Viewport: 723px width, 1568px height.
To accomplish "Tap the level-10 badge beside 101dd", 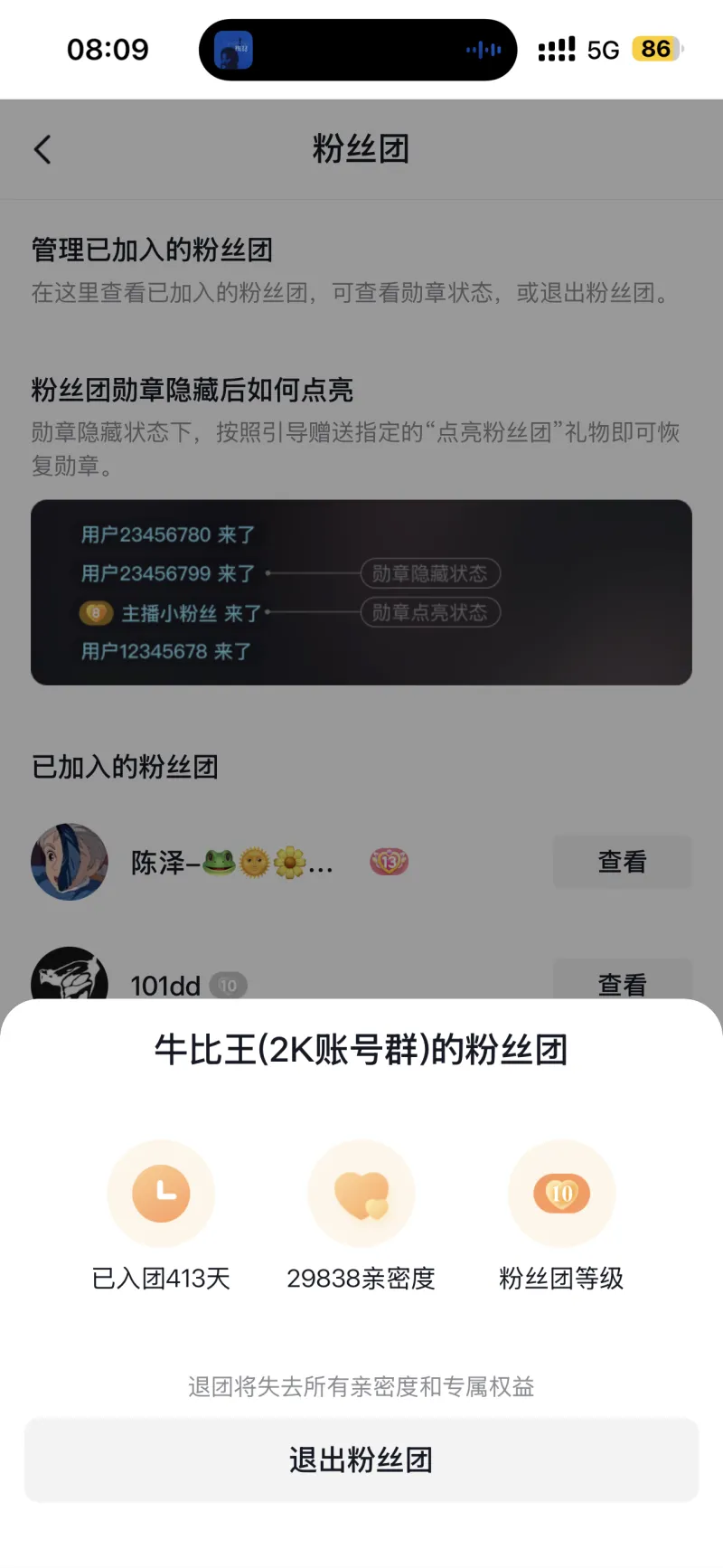I will click(x=229, y=986).
